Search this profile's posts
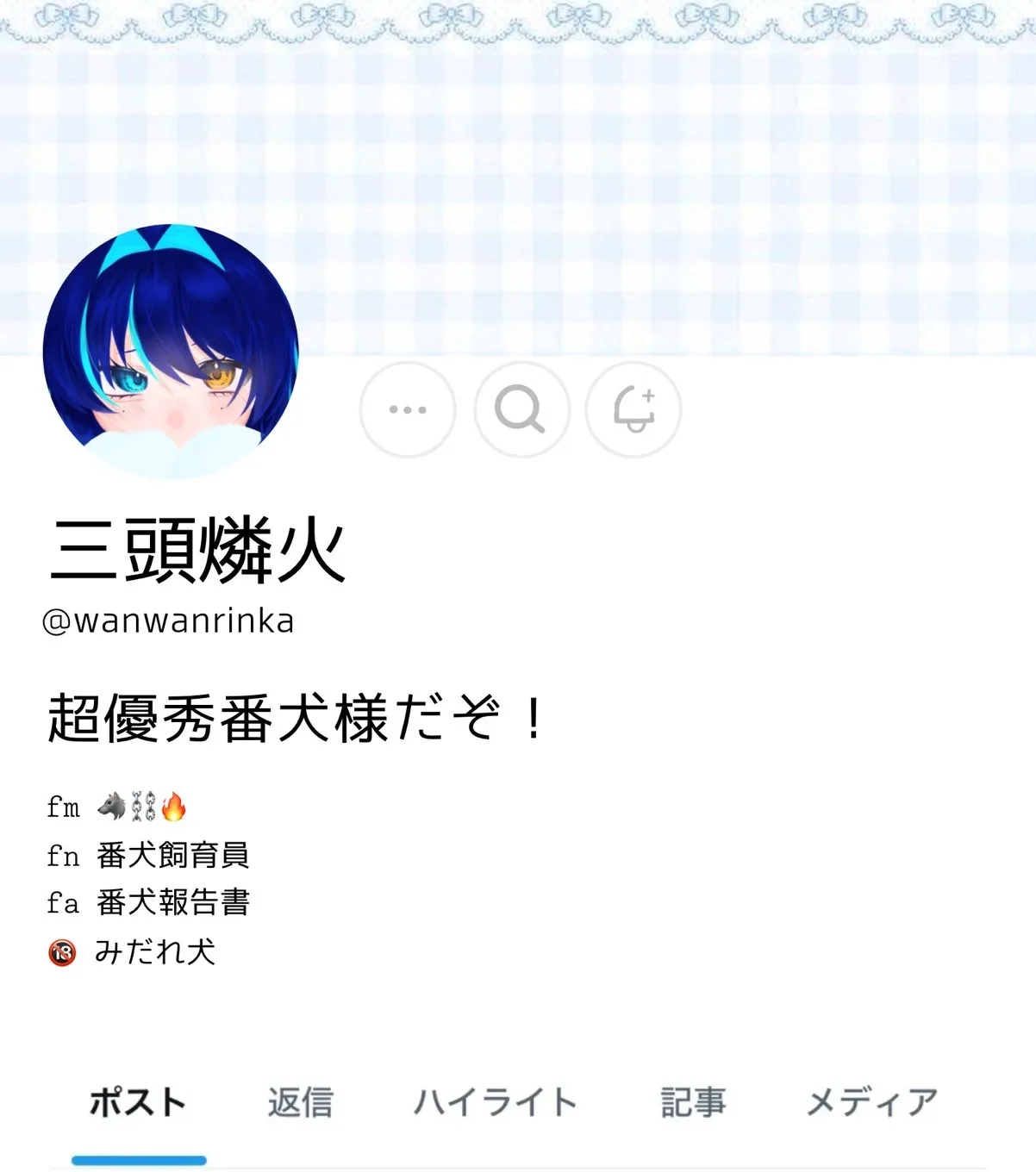Viewport: 1036px width, 1172px height. (x=521, y=409)
